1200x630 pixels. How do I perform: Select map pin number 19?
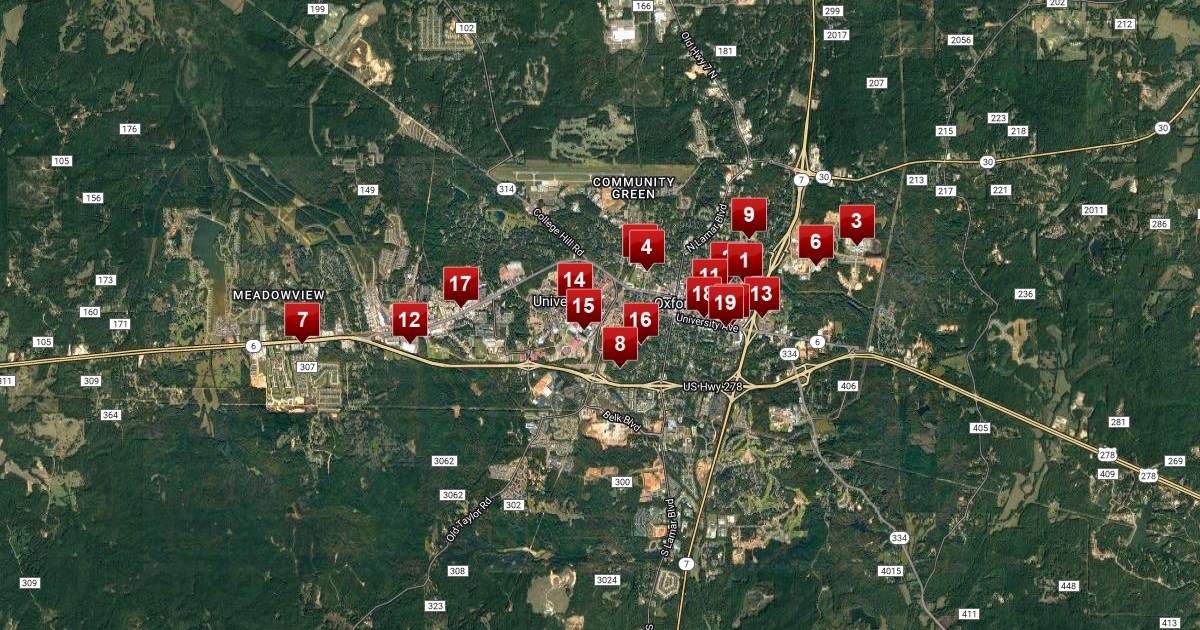726,301
